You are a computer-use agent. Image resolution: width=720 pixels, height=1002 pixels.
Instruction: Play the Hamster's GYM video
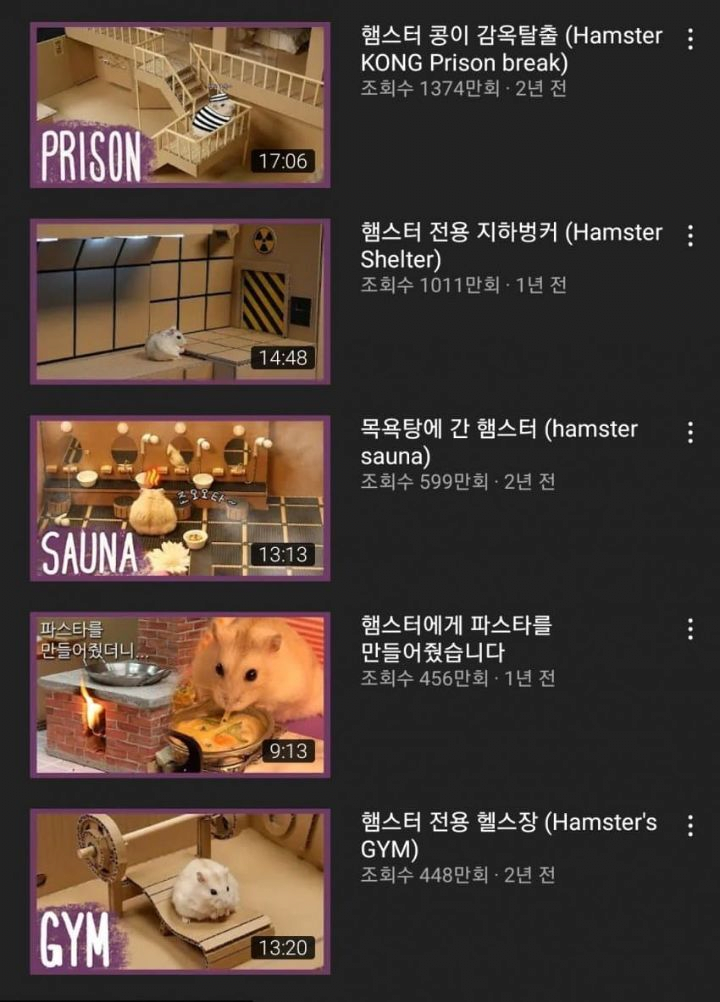click(x=180, y=891)
